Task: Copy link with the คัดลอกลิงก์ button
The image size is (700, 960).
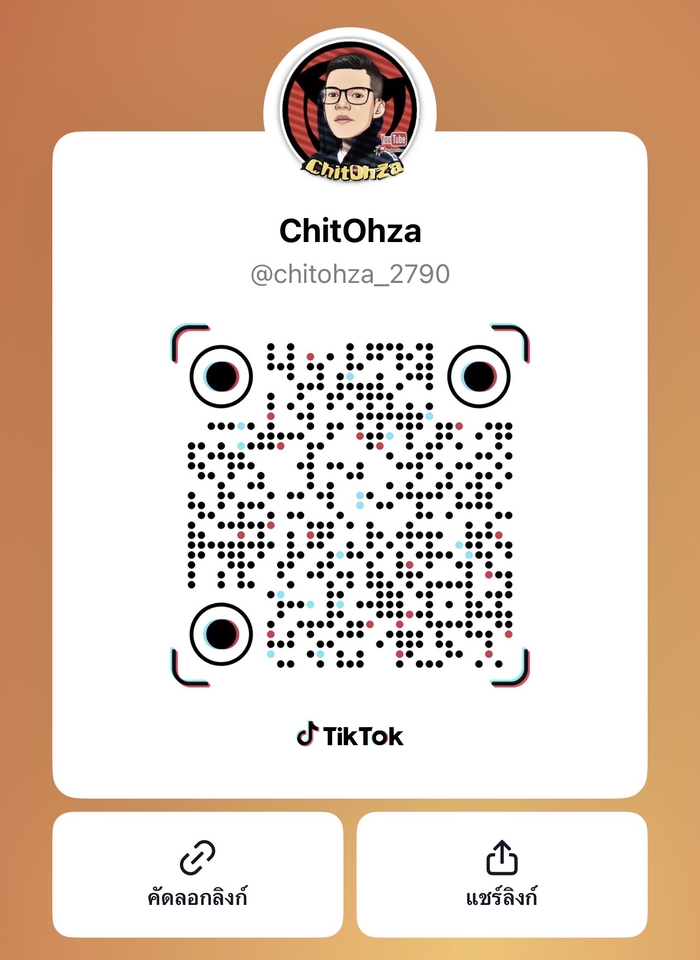Action: tap(197, 874)
